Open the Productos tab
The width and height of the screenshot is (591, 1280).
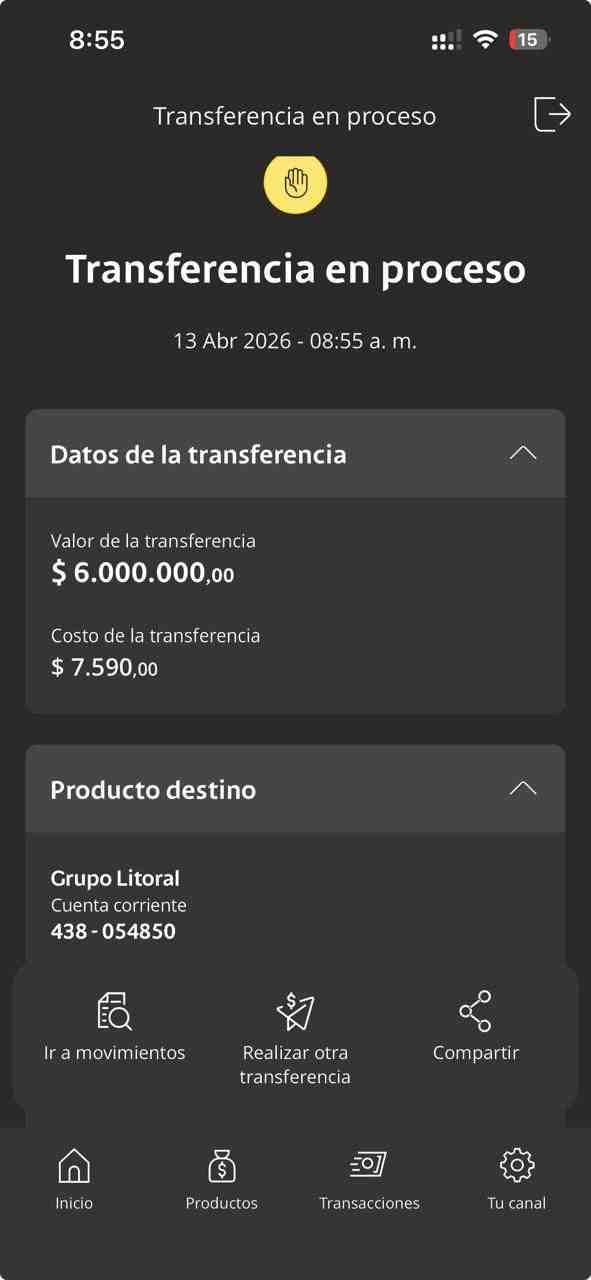[222, 1180]
